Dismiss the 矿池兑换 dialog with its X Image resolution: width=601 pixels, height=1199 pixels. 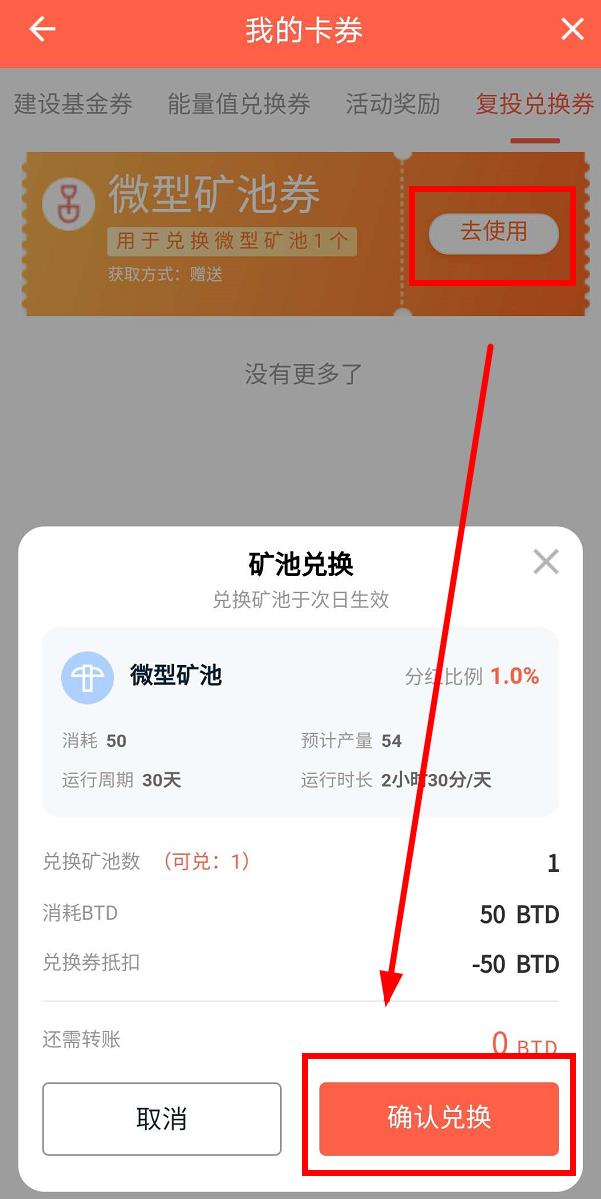coord(546,562)
